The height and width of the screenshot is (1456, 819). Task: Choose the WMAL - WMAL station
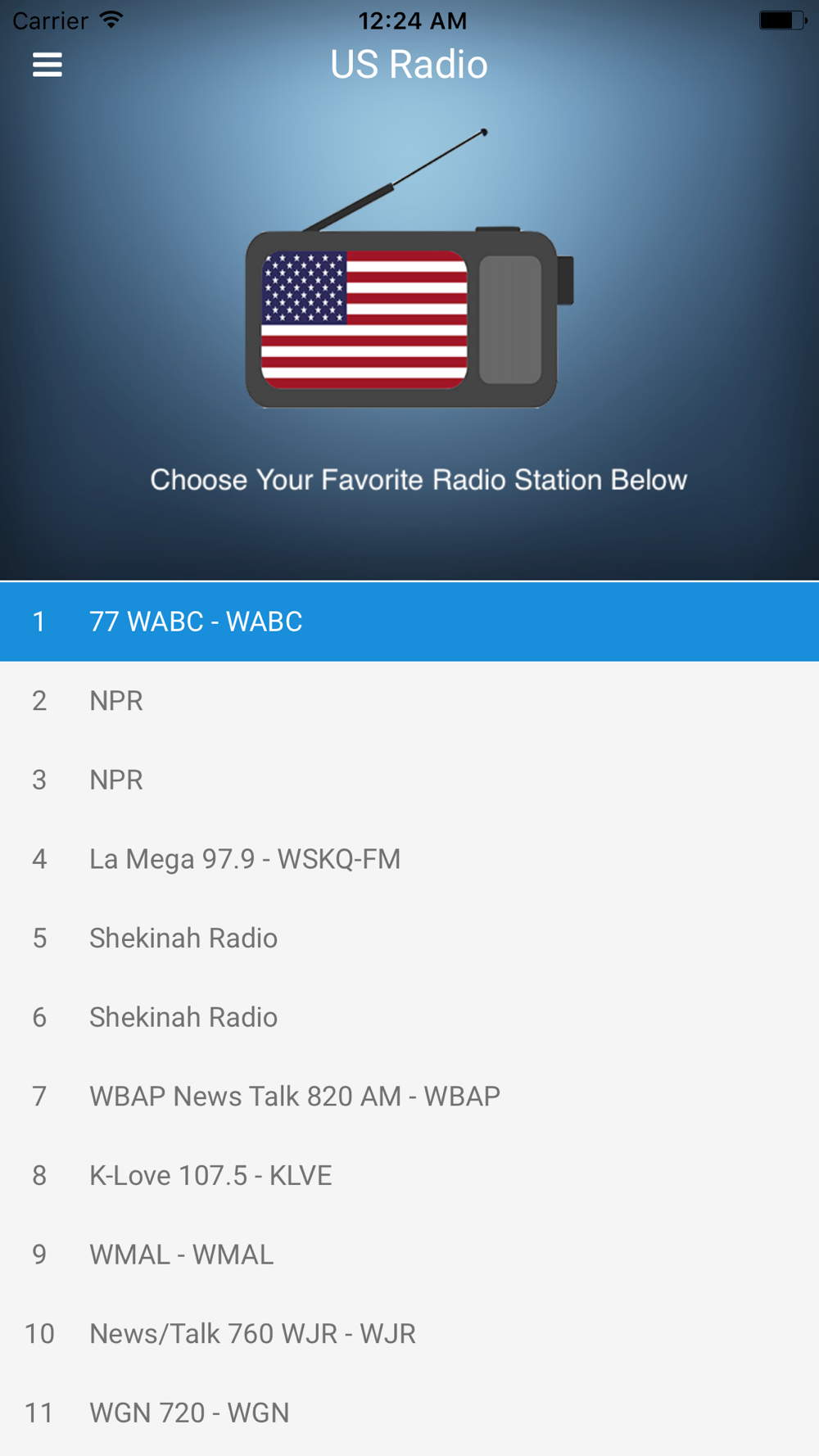click(x=409, y=1255)
